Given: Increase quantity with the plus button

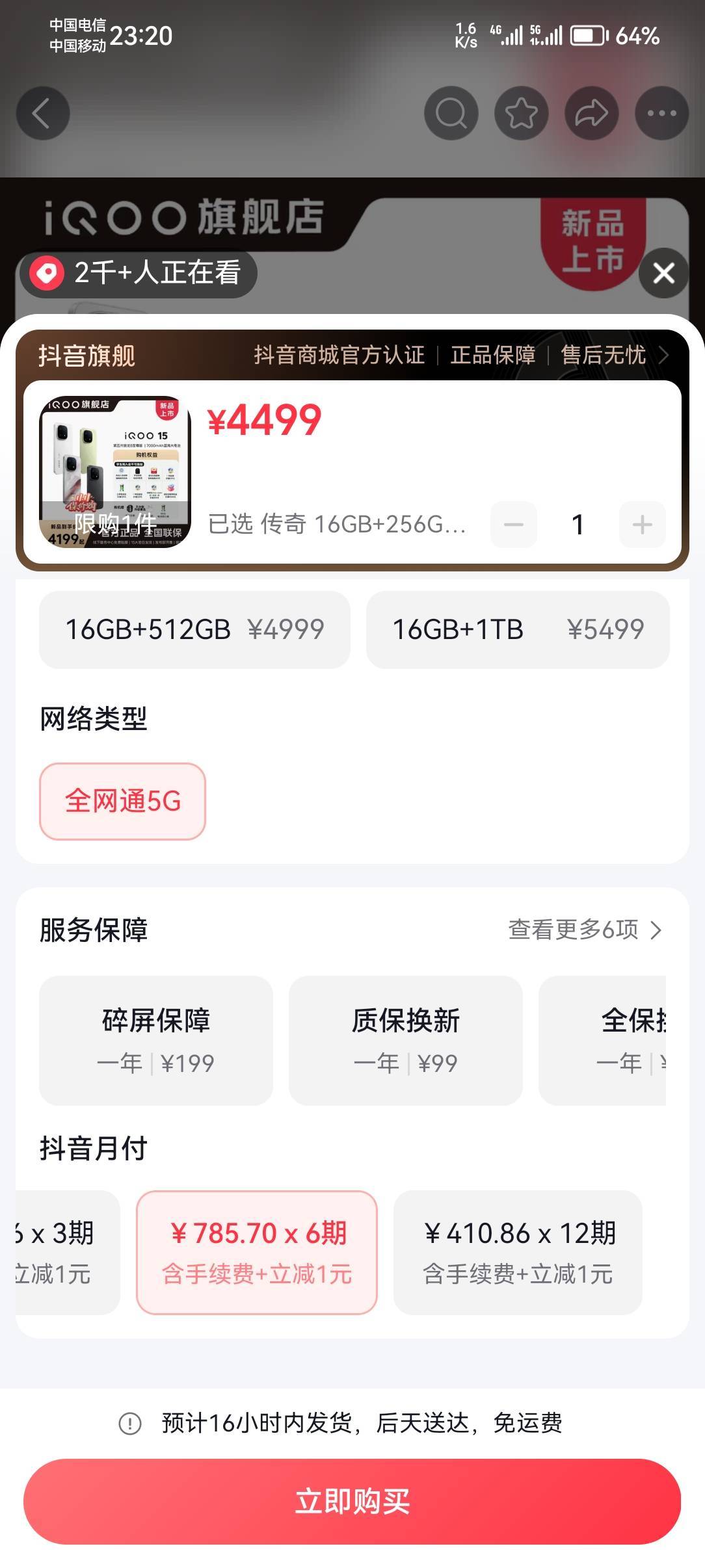Looking at the screenshot, I should [642, 525].
